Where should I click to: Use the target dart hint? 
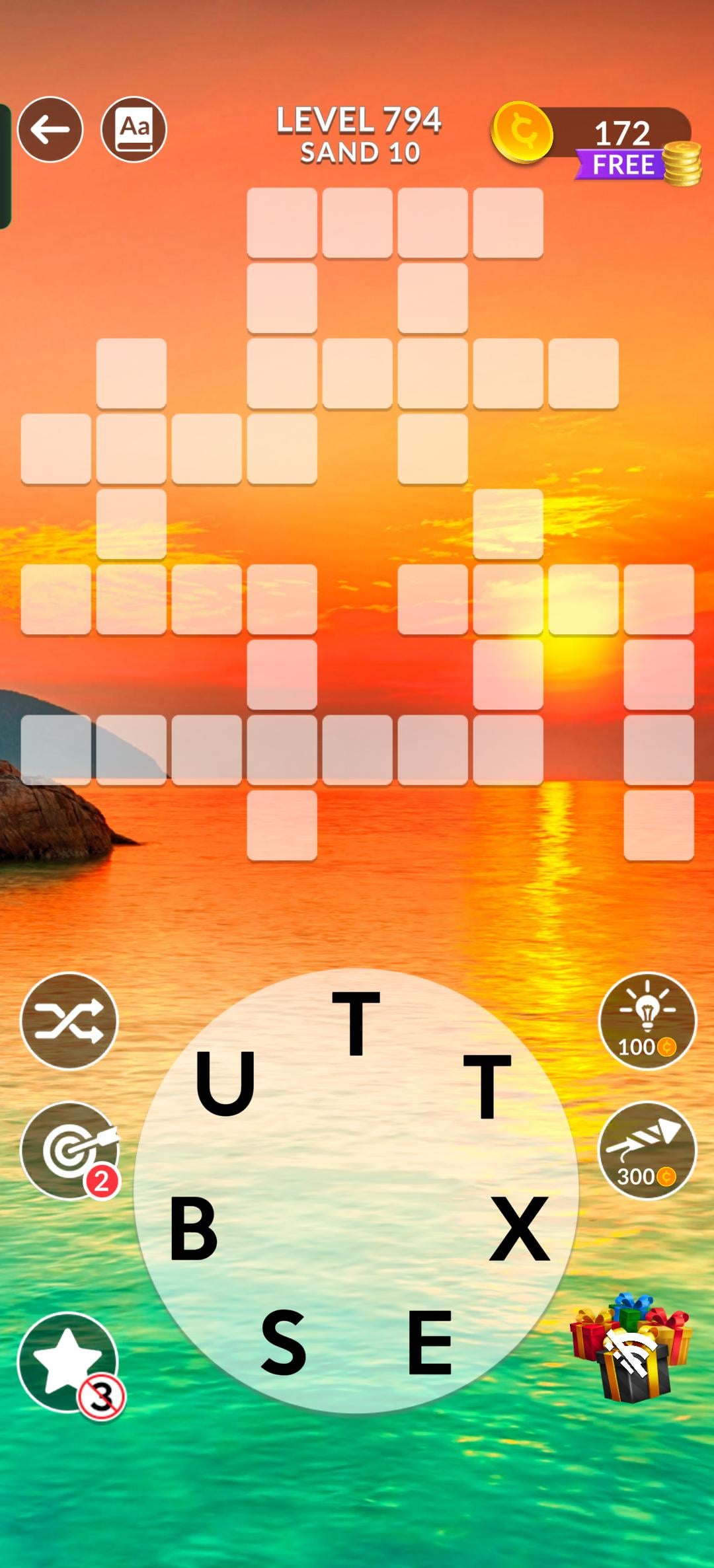click(x=69, y=1150)
